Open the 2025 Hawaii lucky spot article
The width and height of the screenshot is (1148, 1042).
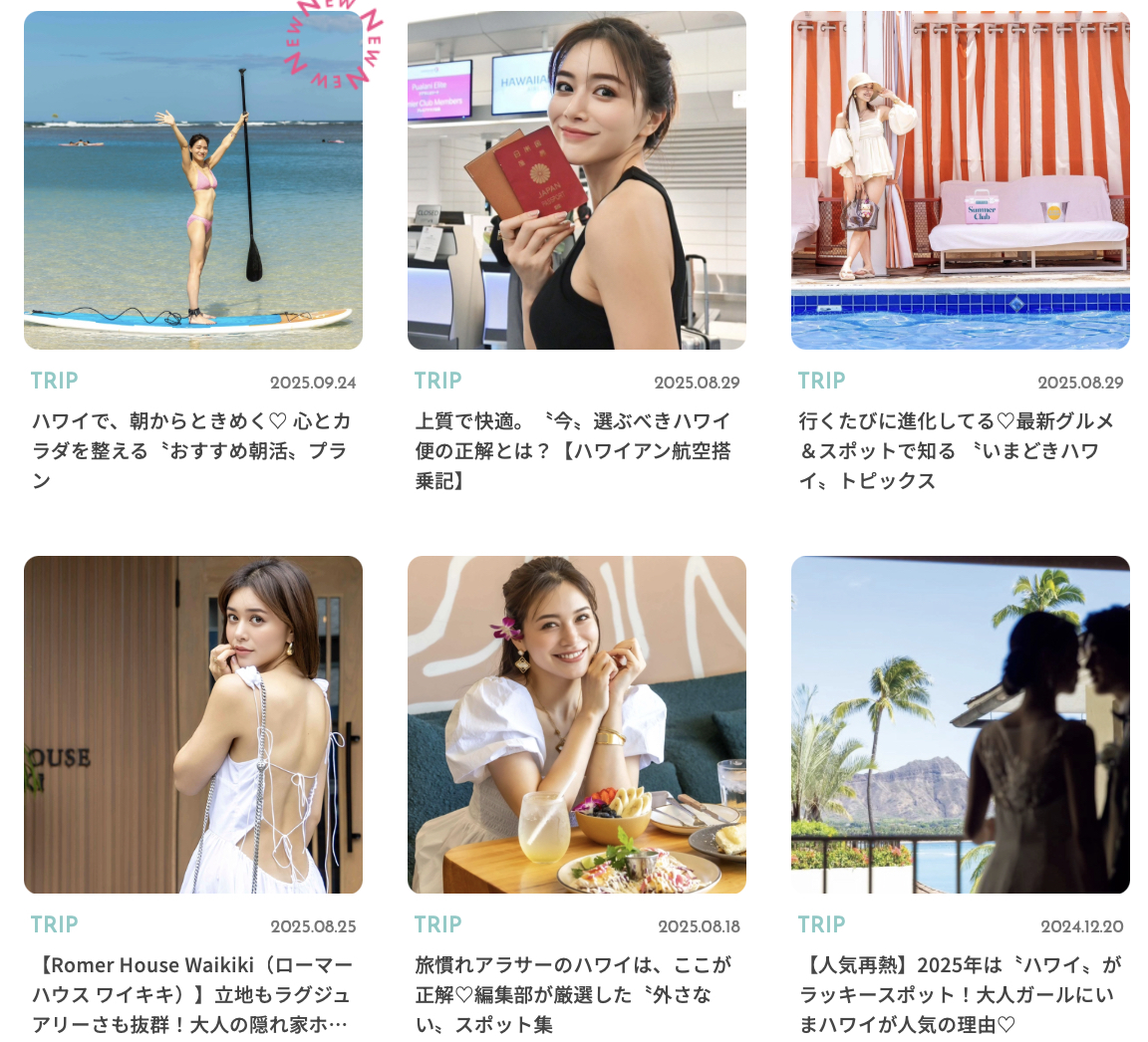point(960,724)
